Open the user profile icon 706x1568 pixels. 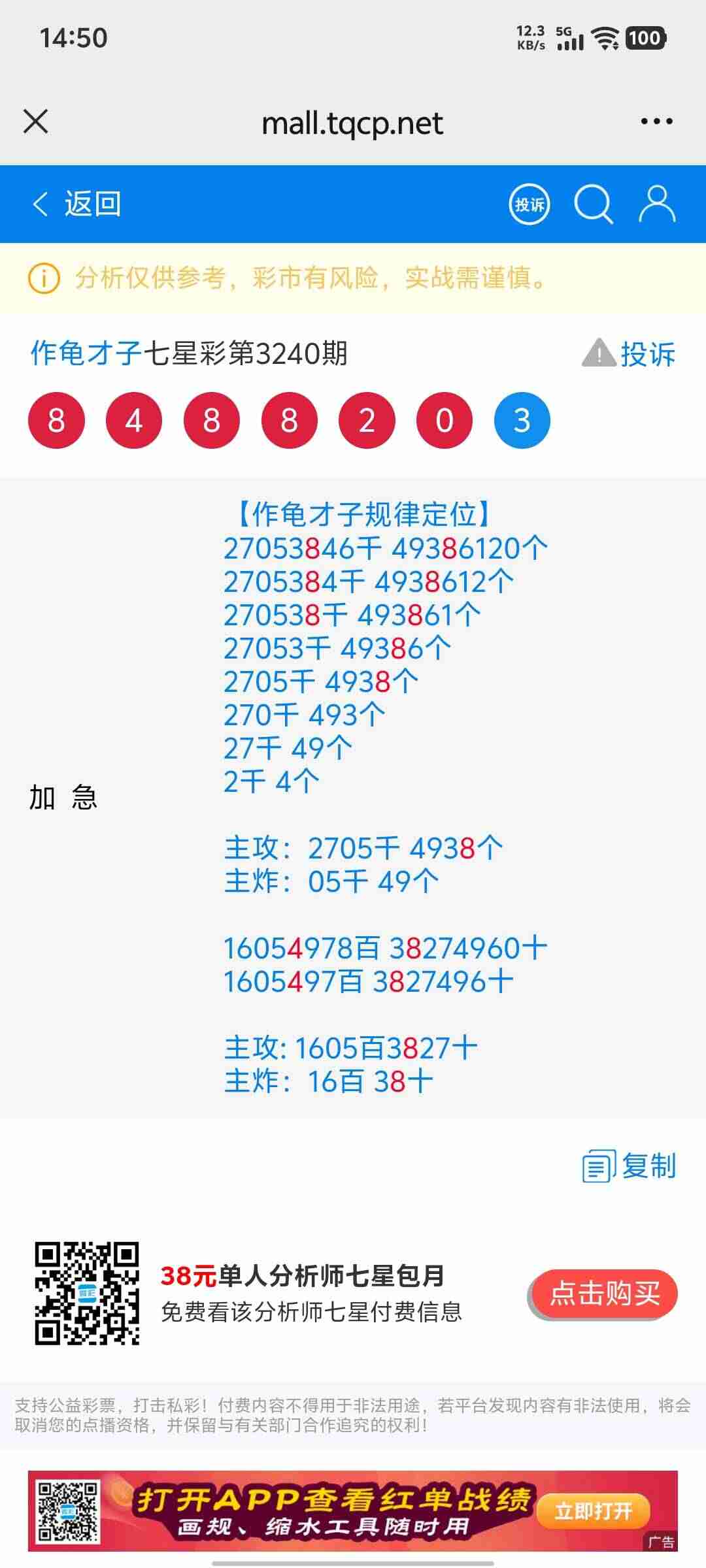[659, 203]
